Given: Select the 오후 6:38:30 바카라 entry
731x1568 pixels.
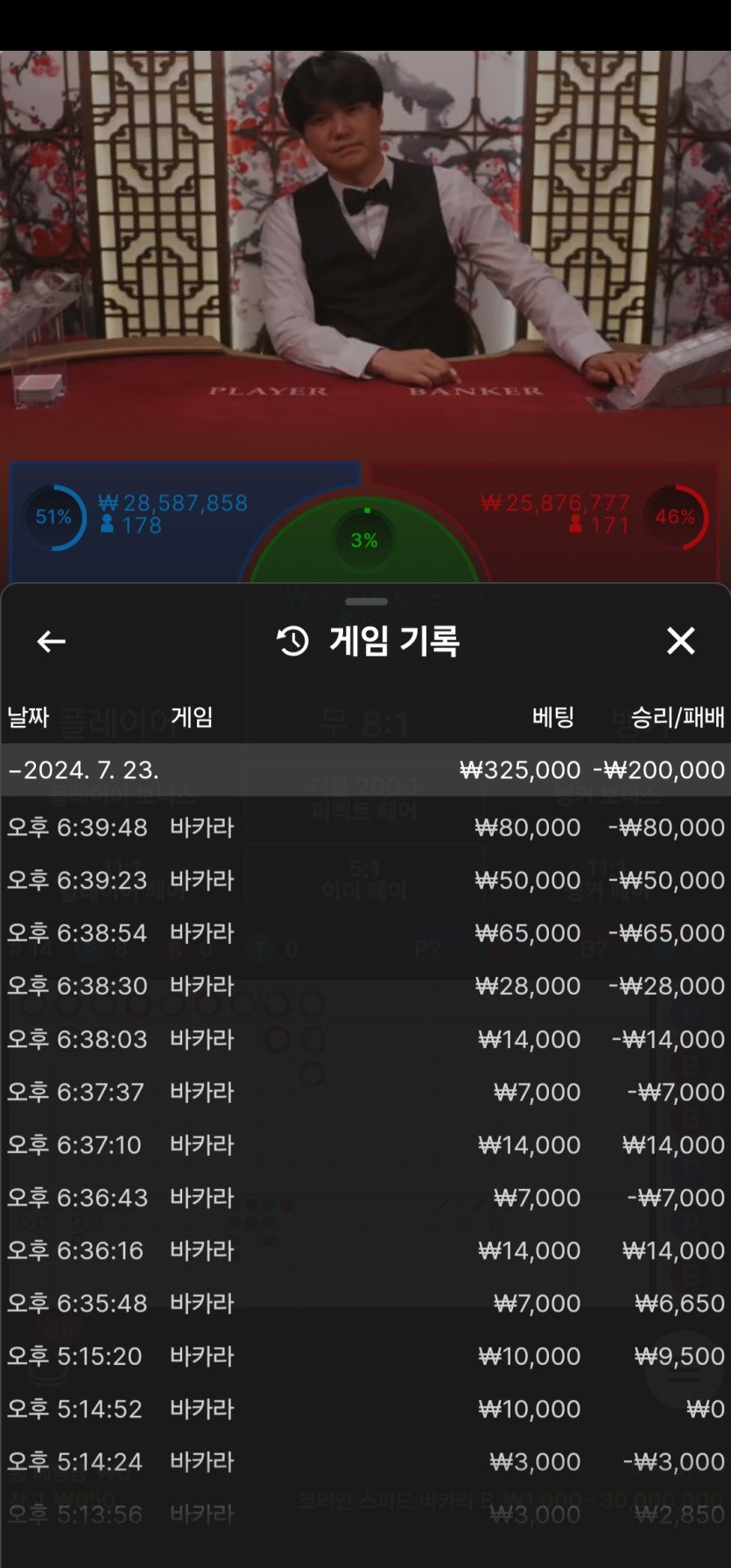Looking at the screenshot, I should [x=365, y=986].
